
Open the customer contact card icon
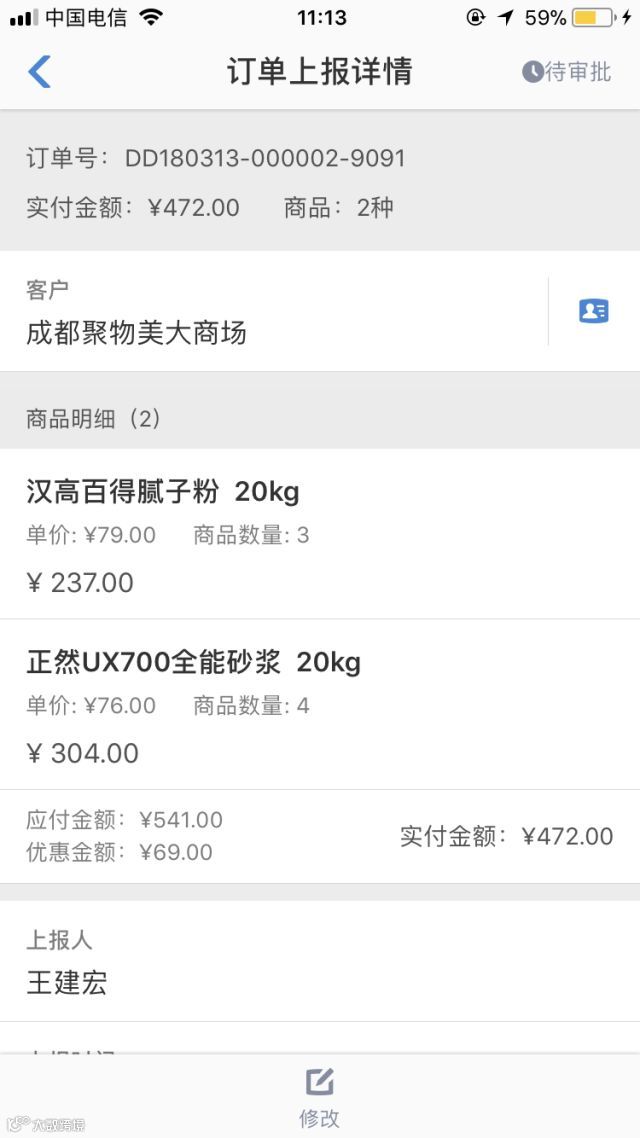coord(593,311)
